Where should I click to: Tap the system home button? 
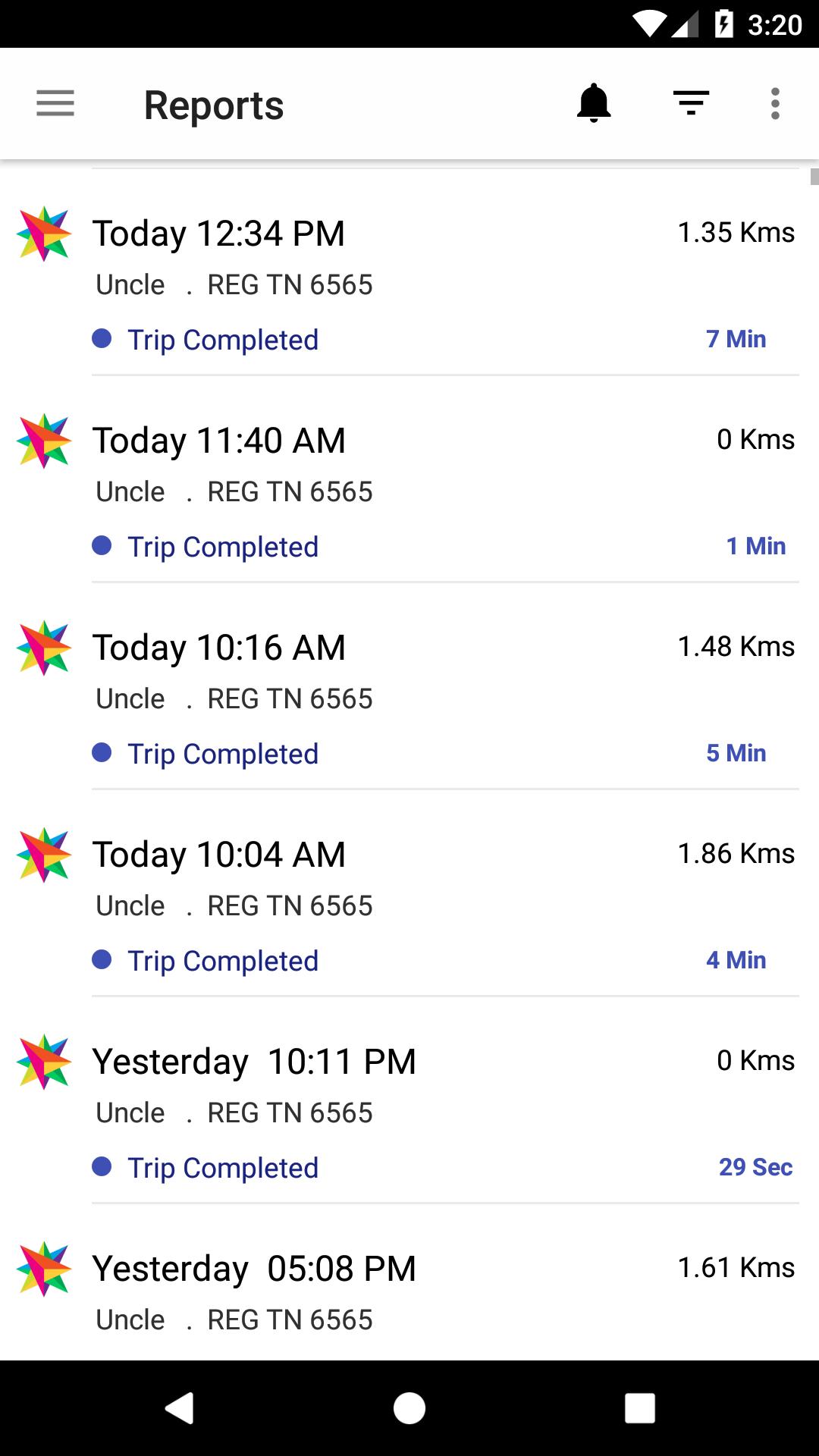[x=409, y=1408]
